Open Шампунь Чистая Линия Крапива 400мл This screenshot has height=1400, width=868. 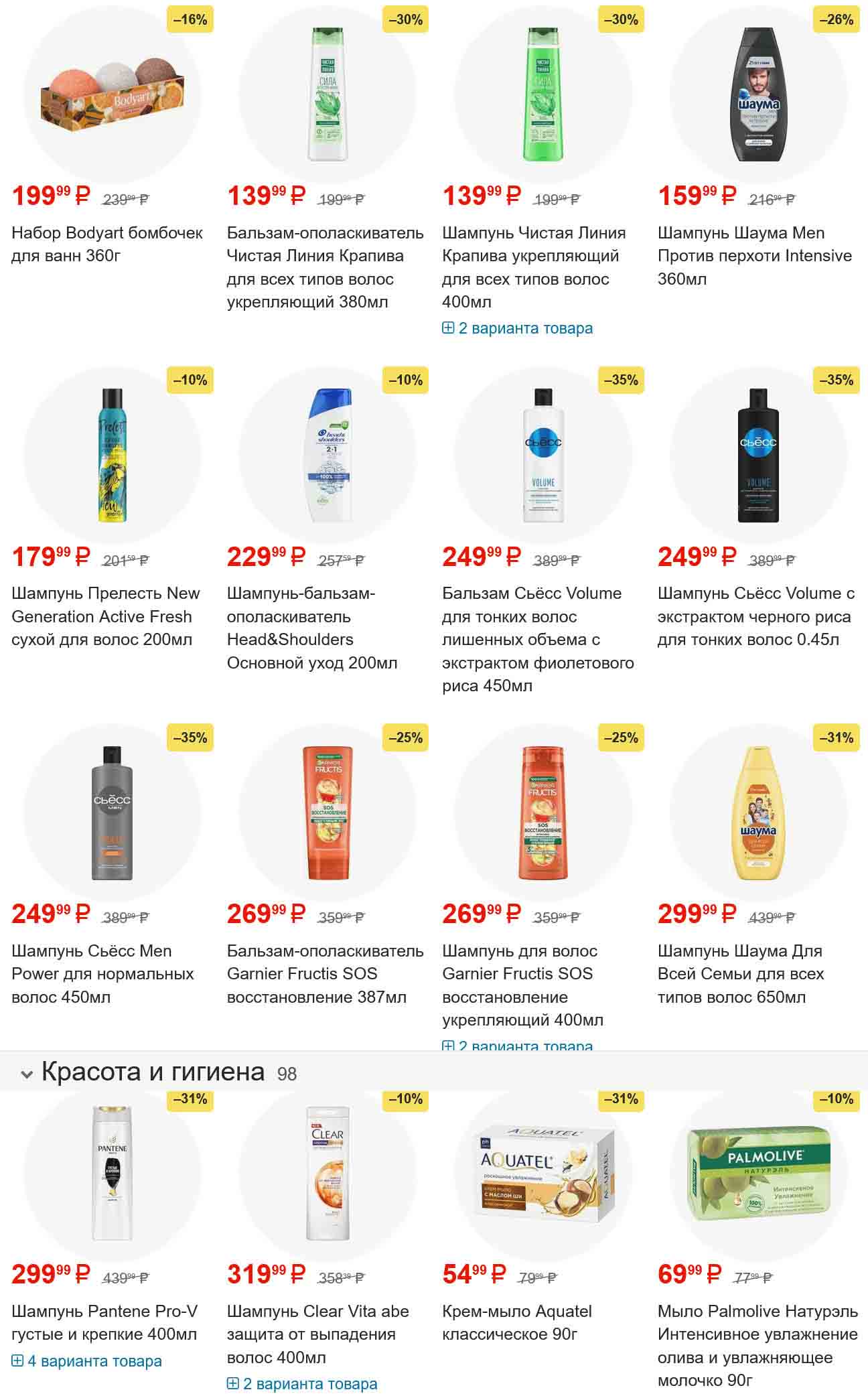click(x=534, y=267)
